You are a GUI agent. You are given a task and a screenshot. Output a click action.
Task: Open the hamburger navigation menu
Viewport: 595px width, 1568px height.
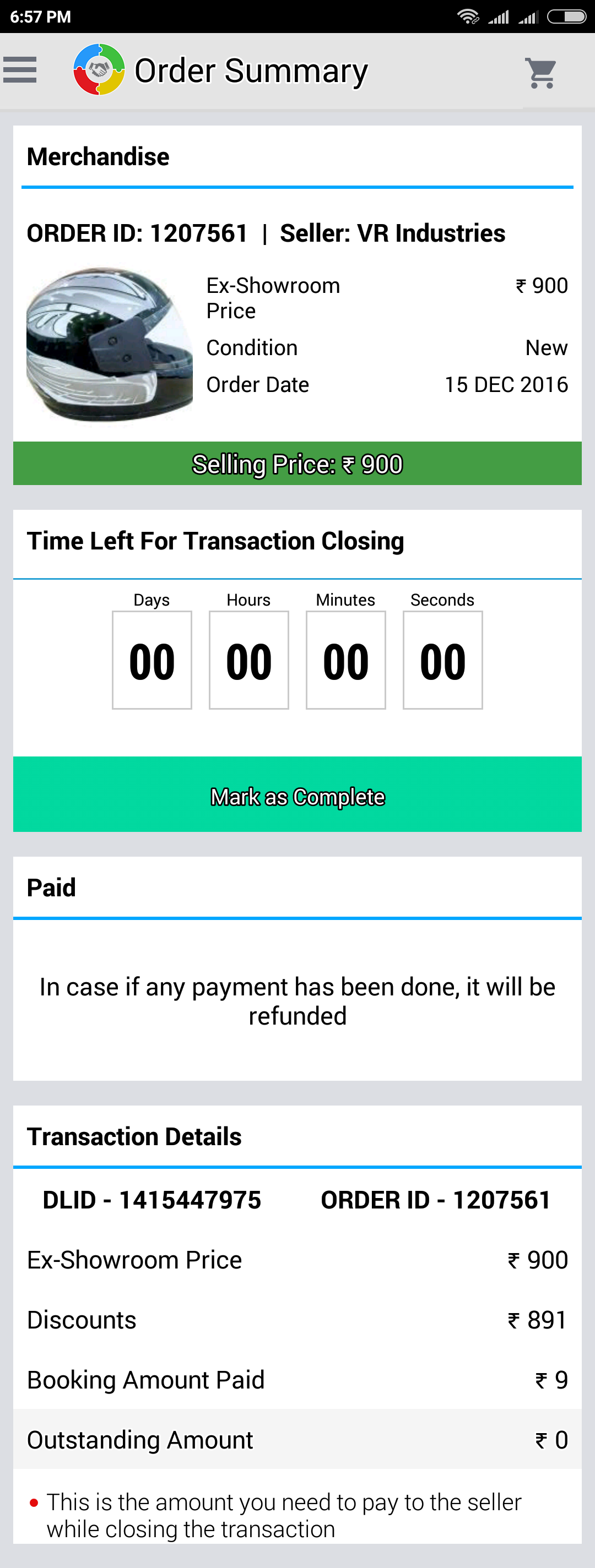pyautogui.click(x=20, y=70)
